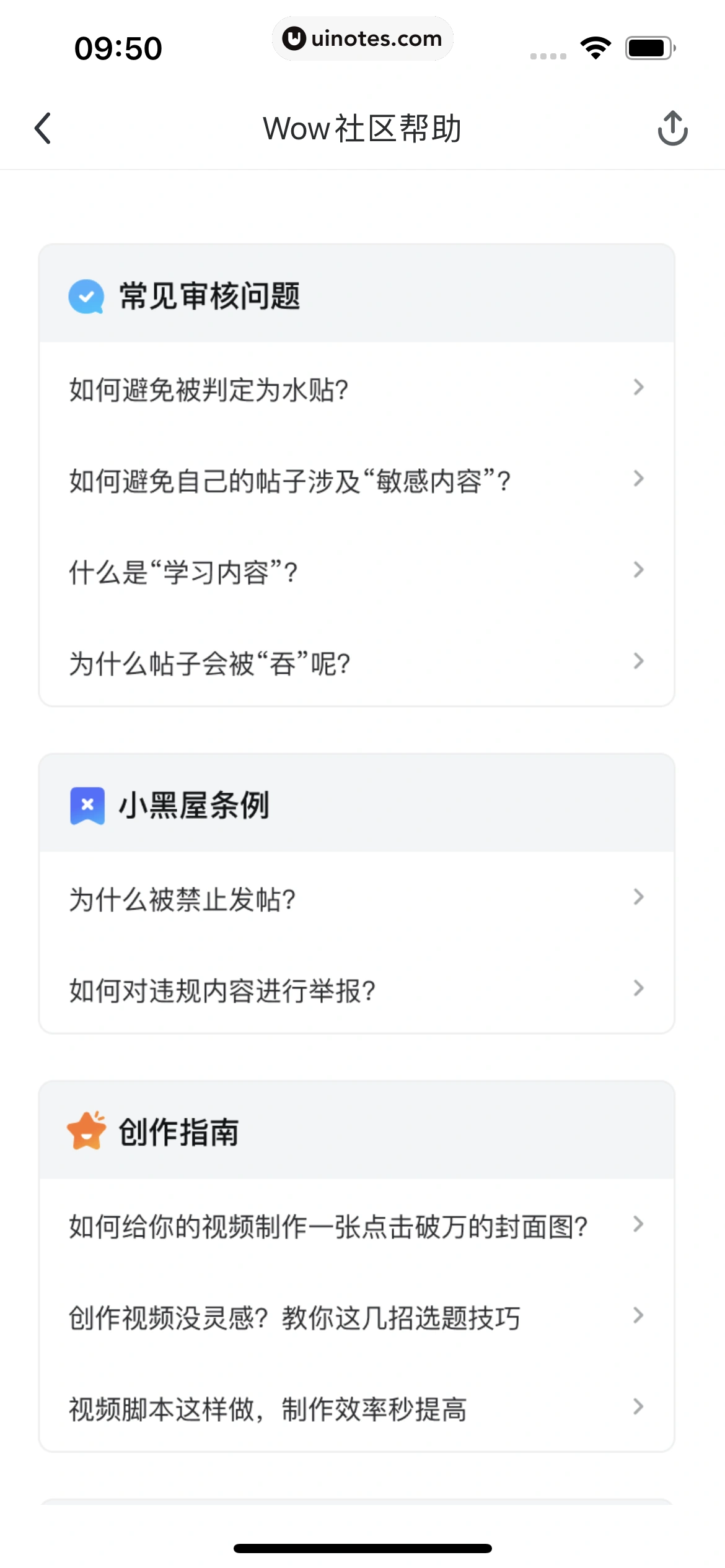Open the share icon at top right
This screenshot has height=1568, width=725.
pos(674,129)
